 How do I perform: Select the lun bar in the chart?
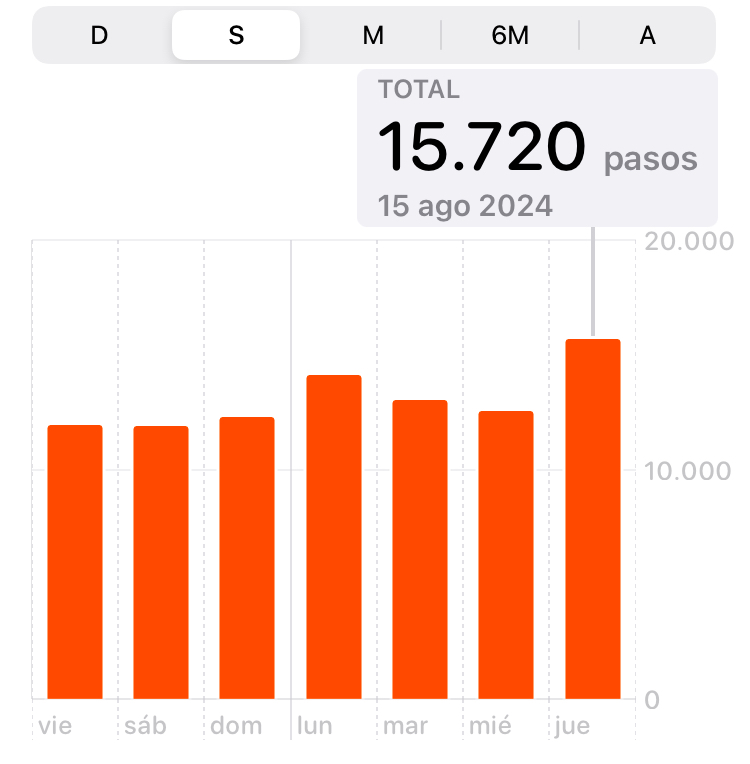(x=333, y=537)
